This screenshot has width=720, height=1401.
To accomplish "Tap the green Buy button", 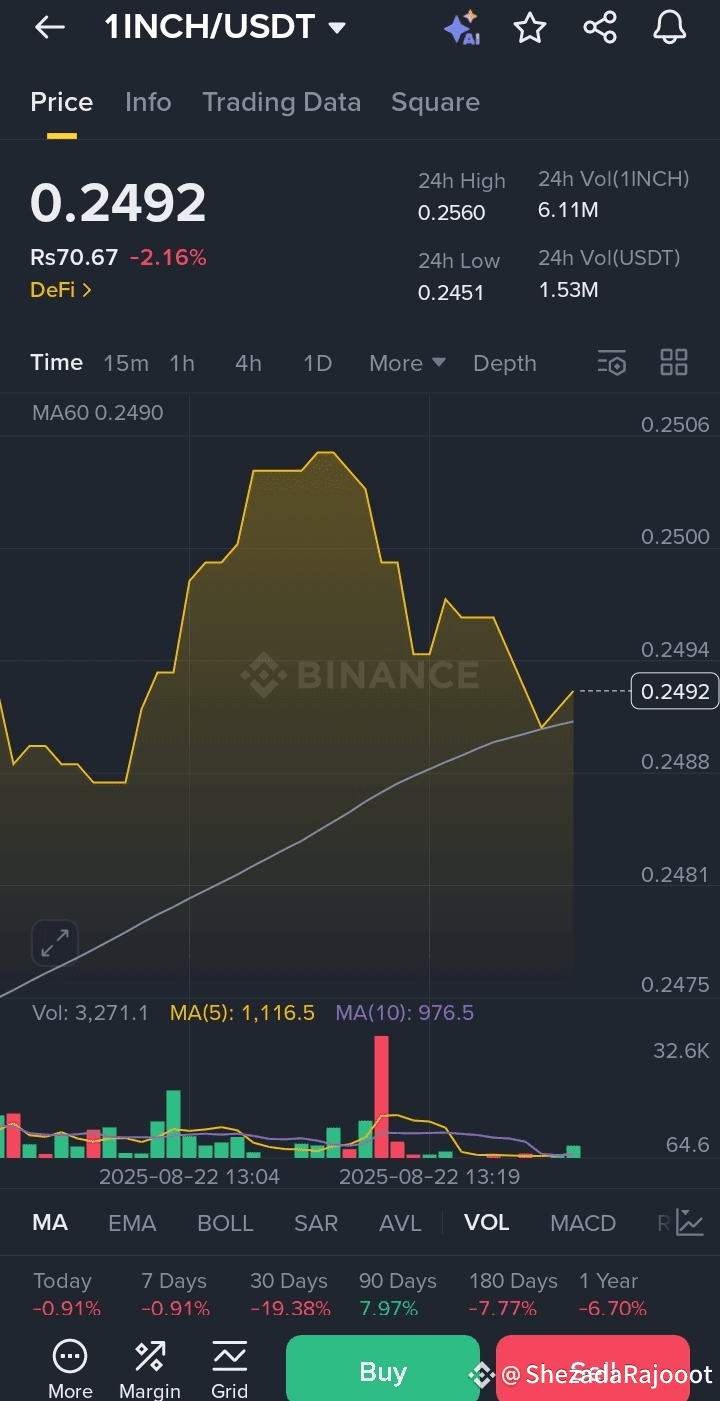I will pos(383,1370).
